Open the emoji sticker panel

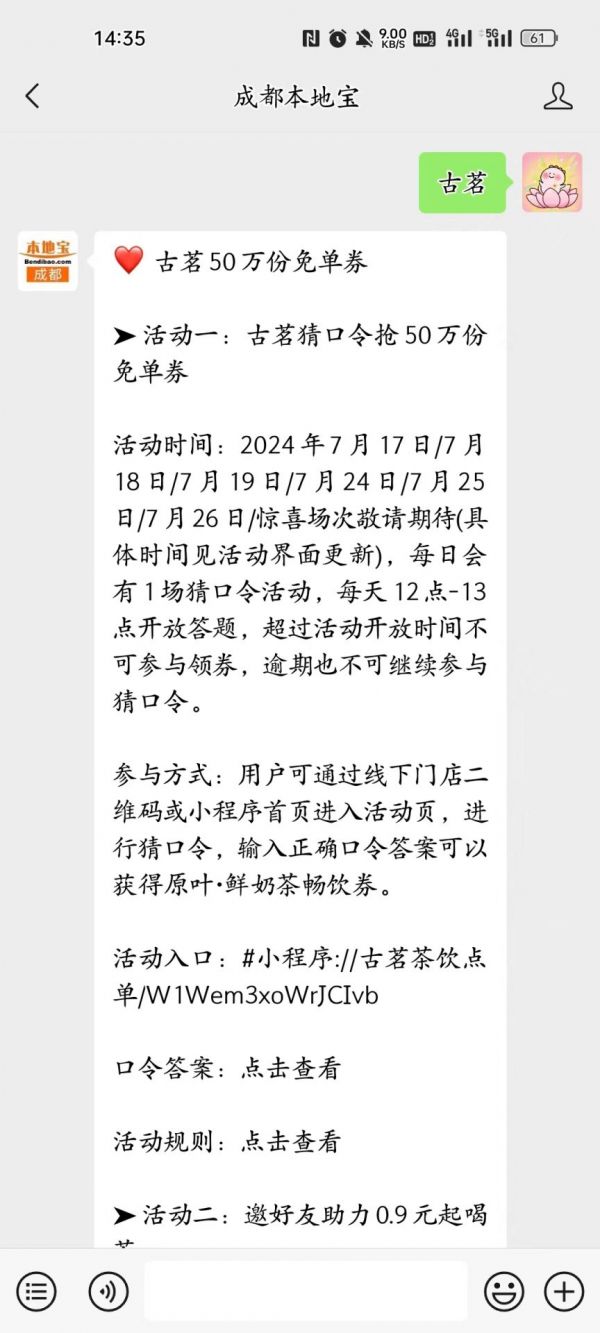coord(504,1291)
